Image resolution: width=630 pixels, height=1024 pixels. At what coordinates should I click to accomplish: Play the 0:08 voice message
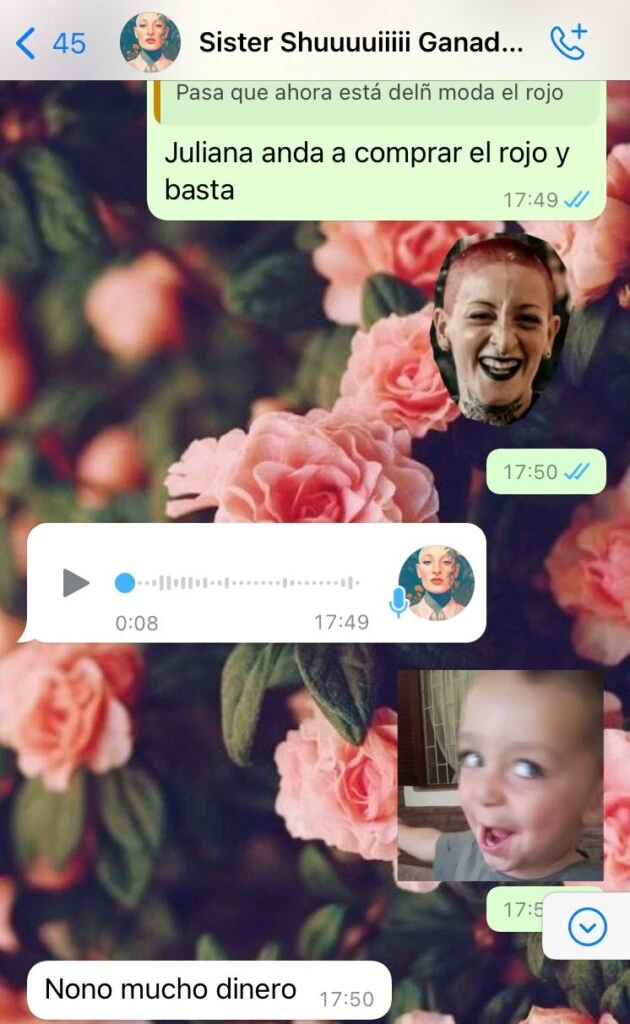coord(76,582)
